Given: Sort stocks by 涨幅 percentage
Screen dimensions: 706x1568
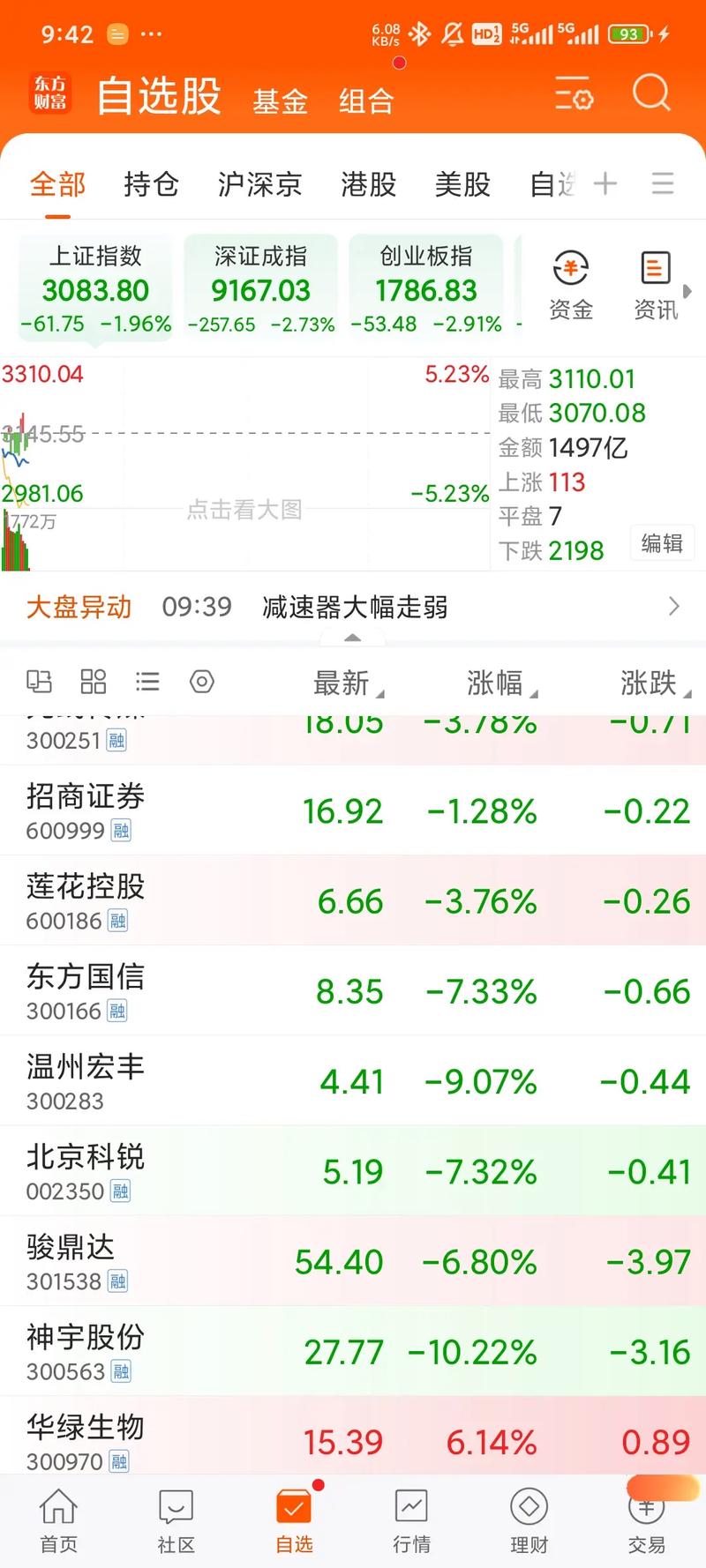Looking at the screenshot, I should (499, 683).
